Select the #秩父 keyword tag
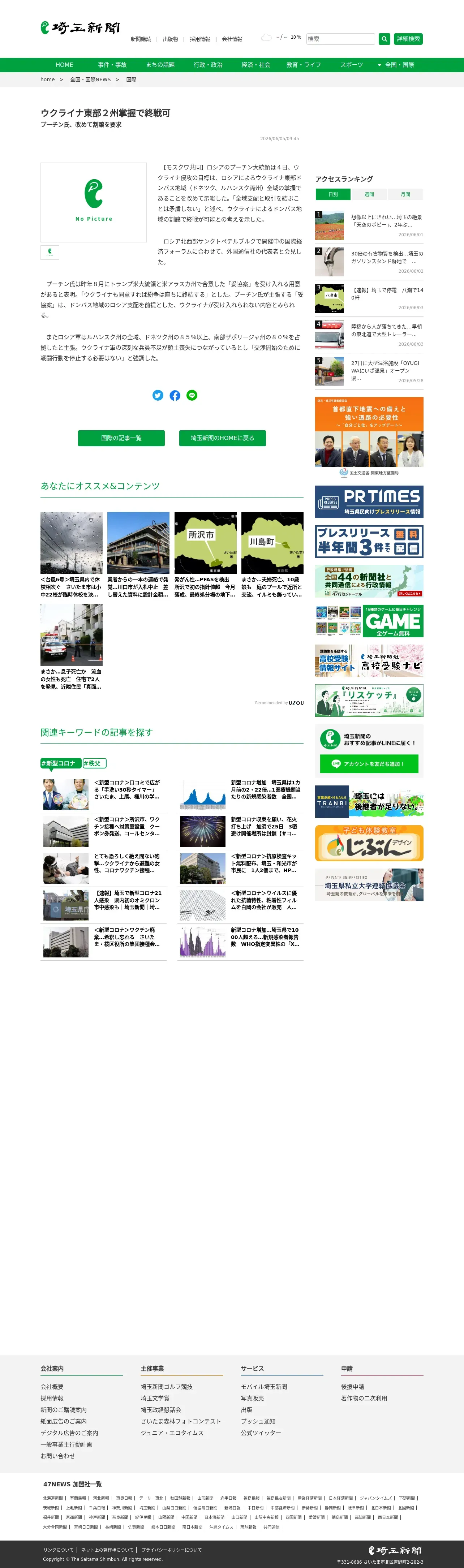 pos(94,763)
